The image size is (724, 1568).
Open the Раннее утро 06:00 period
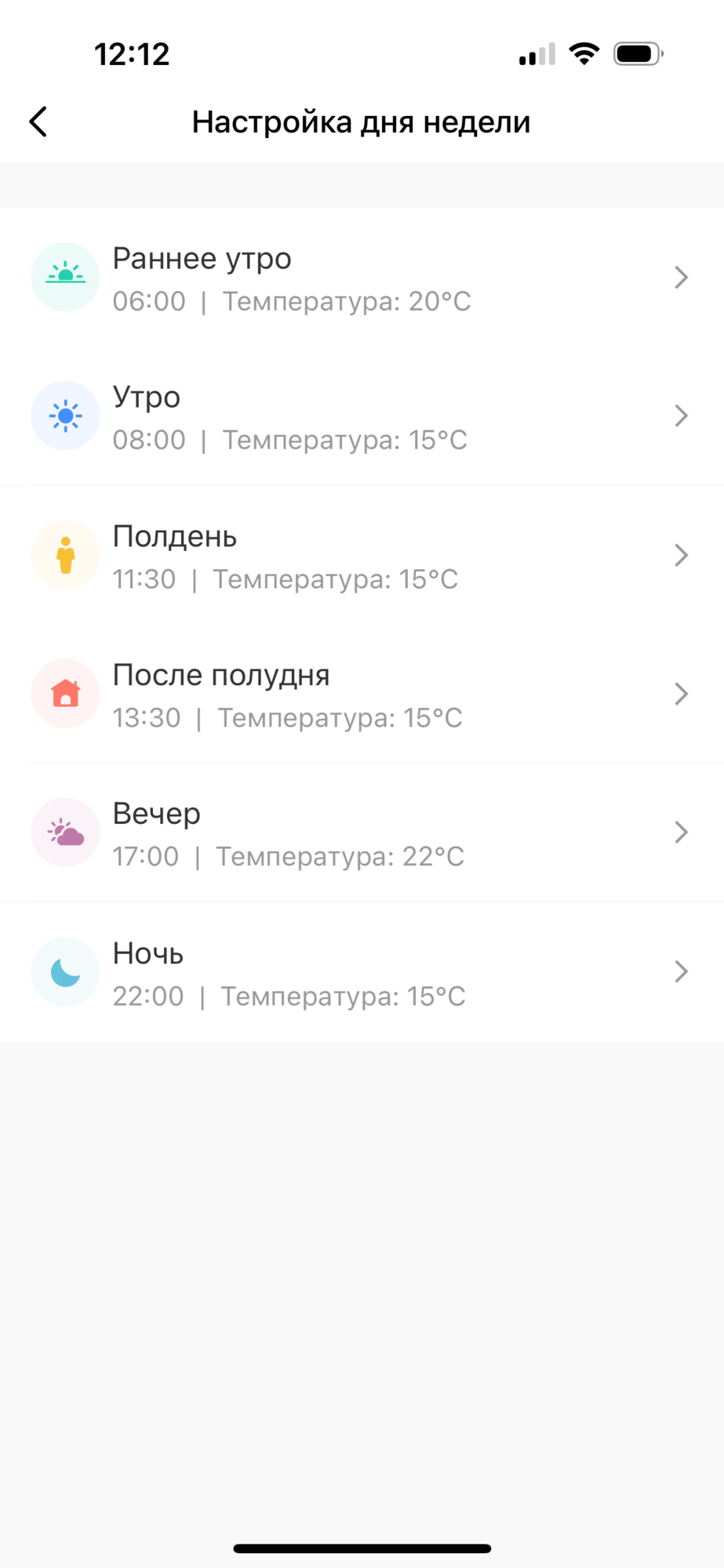361,278
